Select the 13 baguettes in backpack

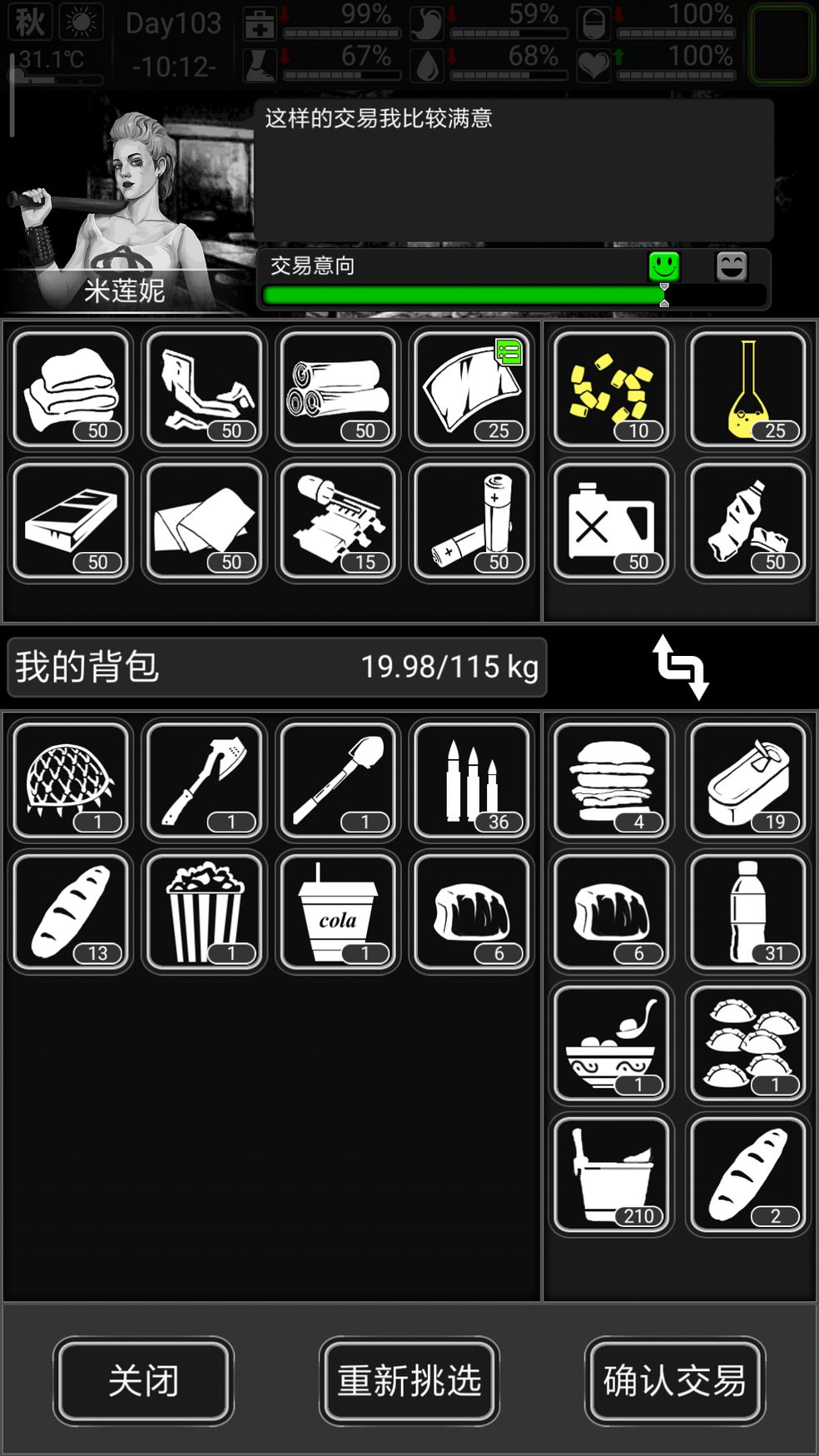coord(71,912)
